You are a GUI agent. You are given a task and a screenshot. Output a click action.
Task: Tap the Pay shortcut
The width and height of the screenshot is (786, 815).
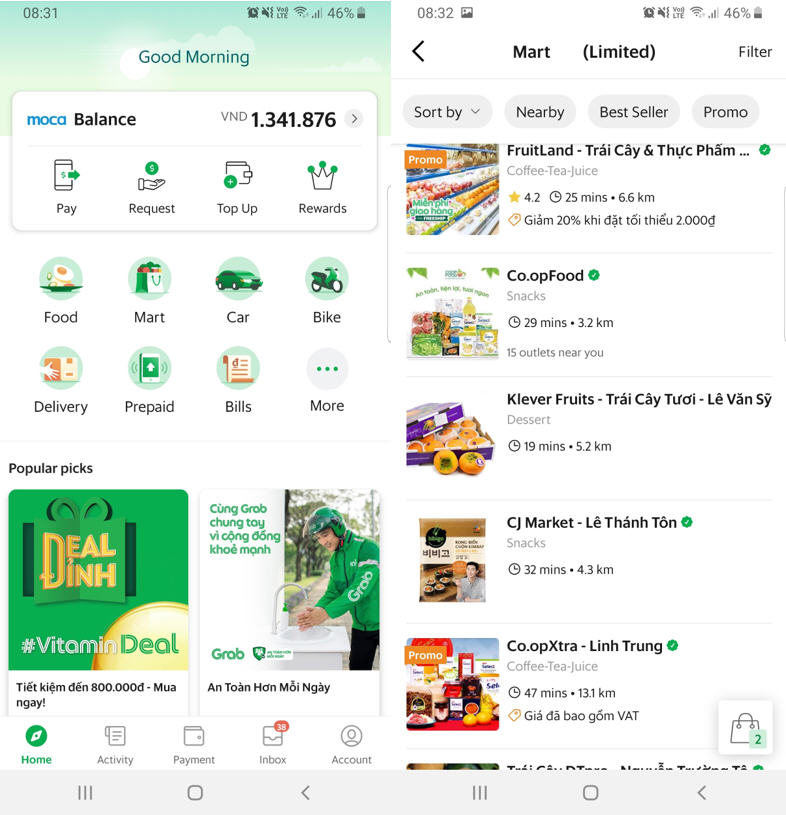pyautogui.click(x=66, y=187)
